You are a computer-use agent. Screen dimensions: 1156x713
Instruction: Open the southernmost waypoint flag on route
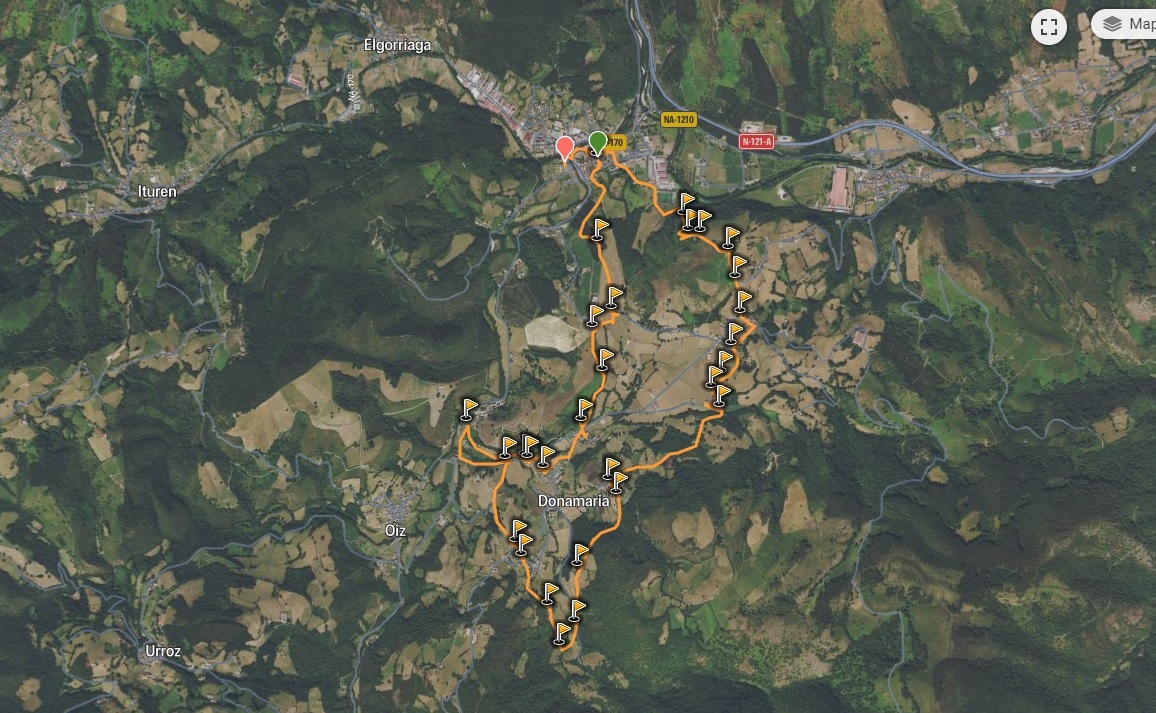(x=563, y=633)
